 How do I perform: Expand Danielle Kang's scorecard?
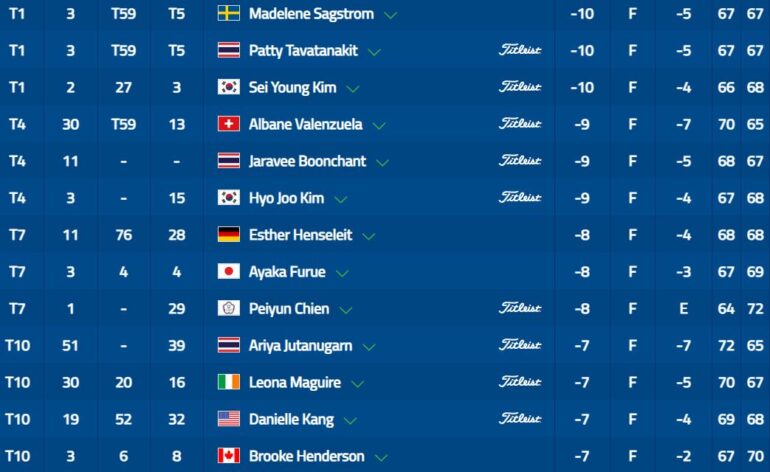click(353, 421)
